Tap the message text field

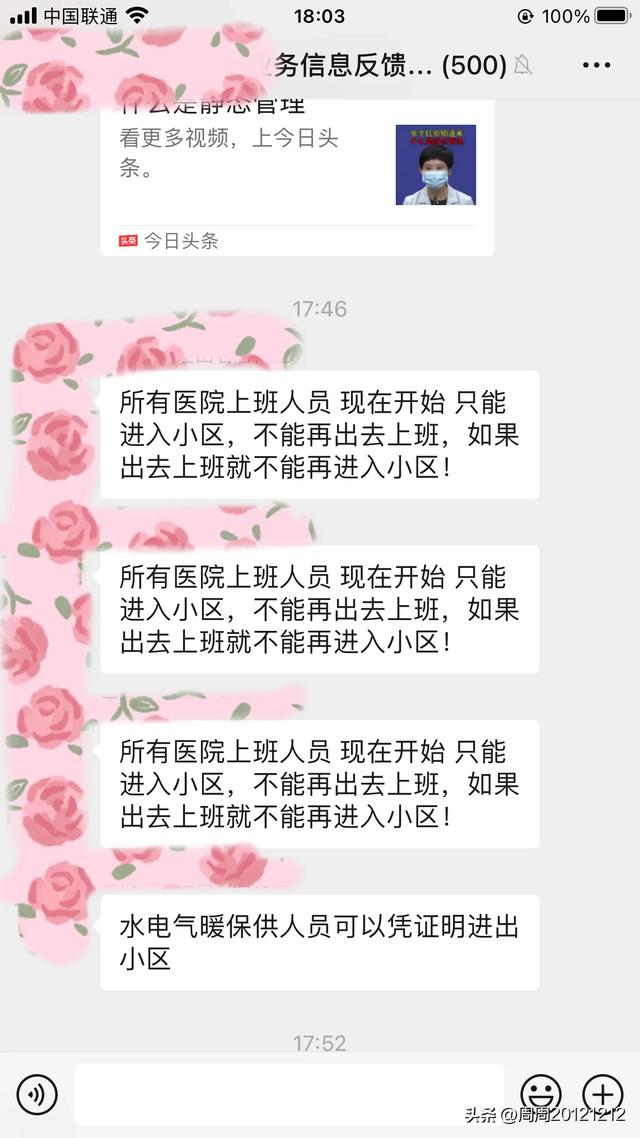288,1094
